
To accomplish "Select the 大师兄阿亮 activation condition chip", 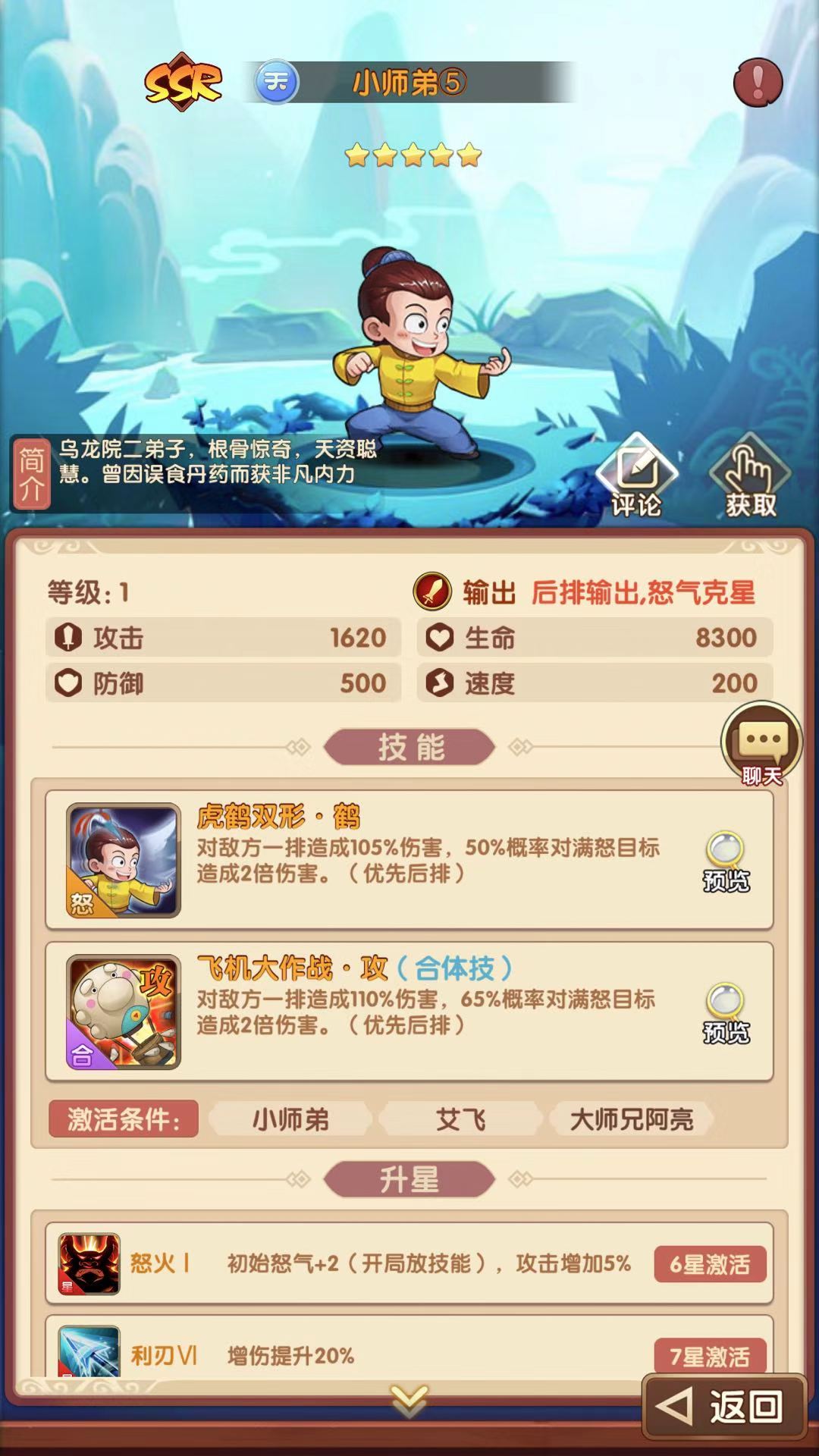I will [x=631, y=1119].
